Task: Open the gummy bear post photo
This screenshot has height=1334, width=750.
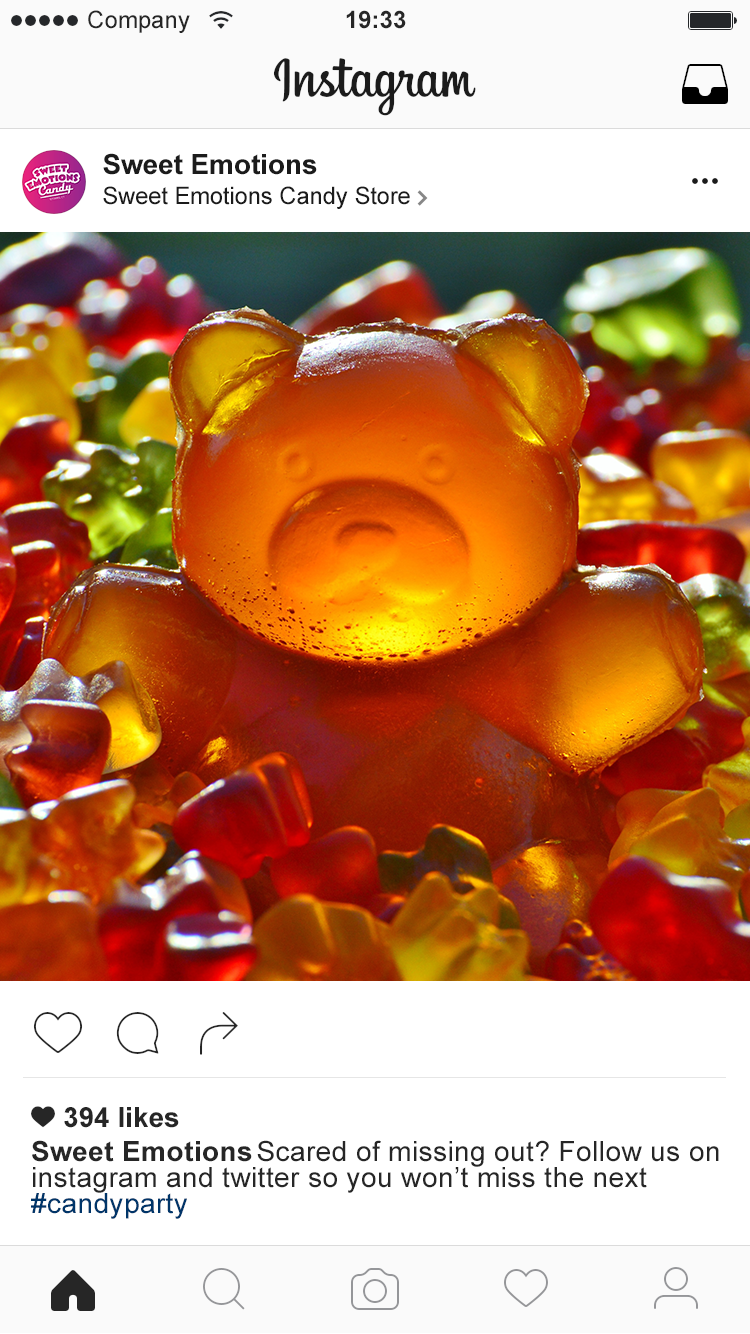Action: (375, 606)
